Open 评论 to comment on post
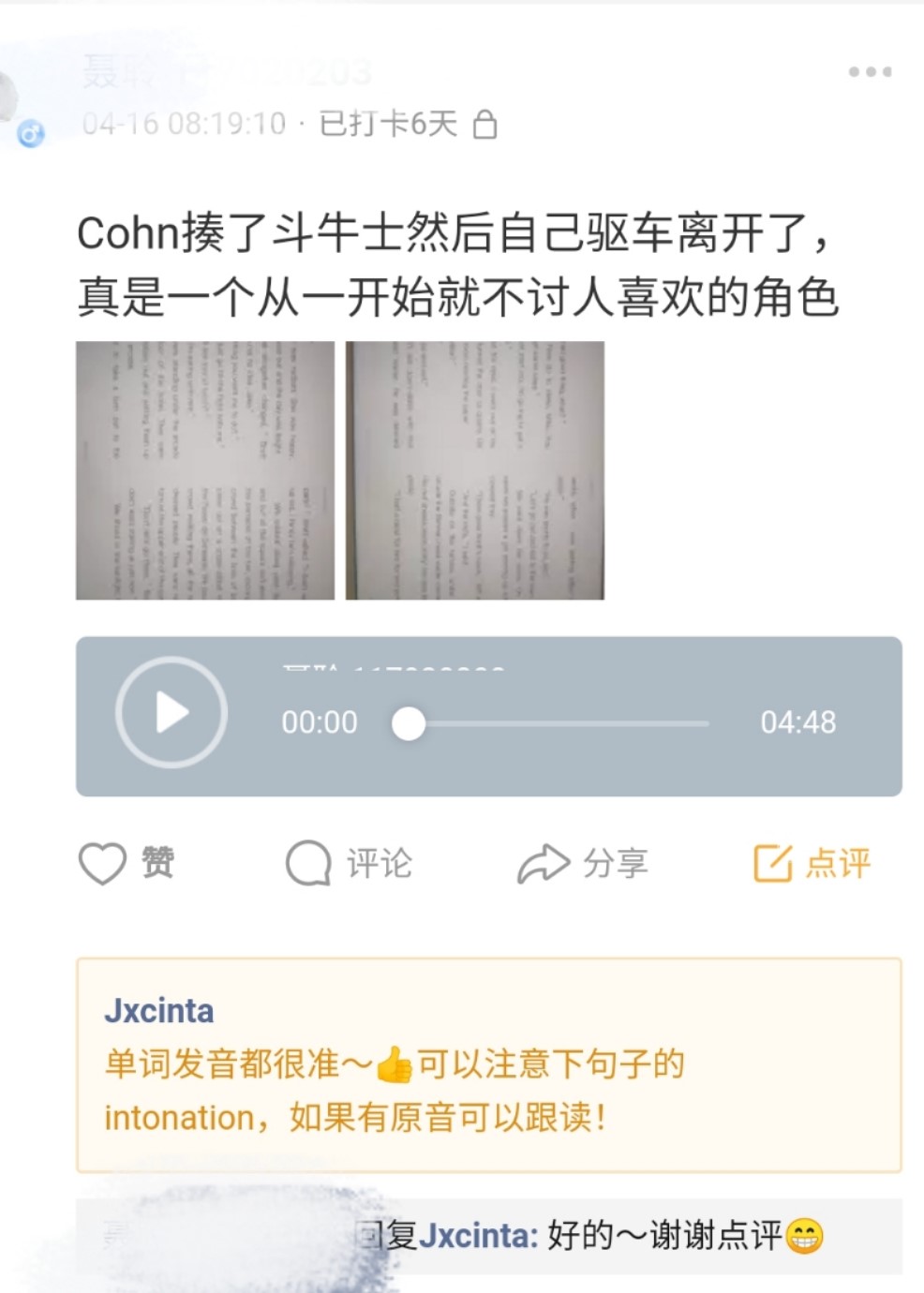The width and height of the screenshot is (924, 1293). [x=349, y=863]
